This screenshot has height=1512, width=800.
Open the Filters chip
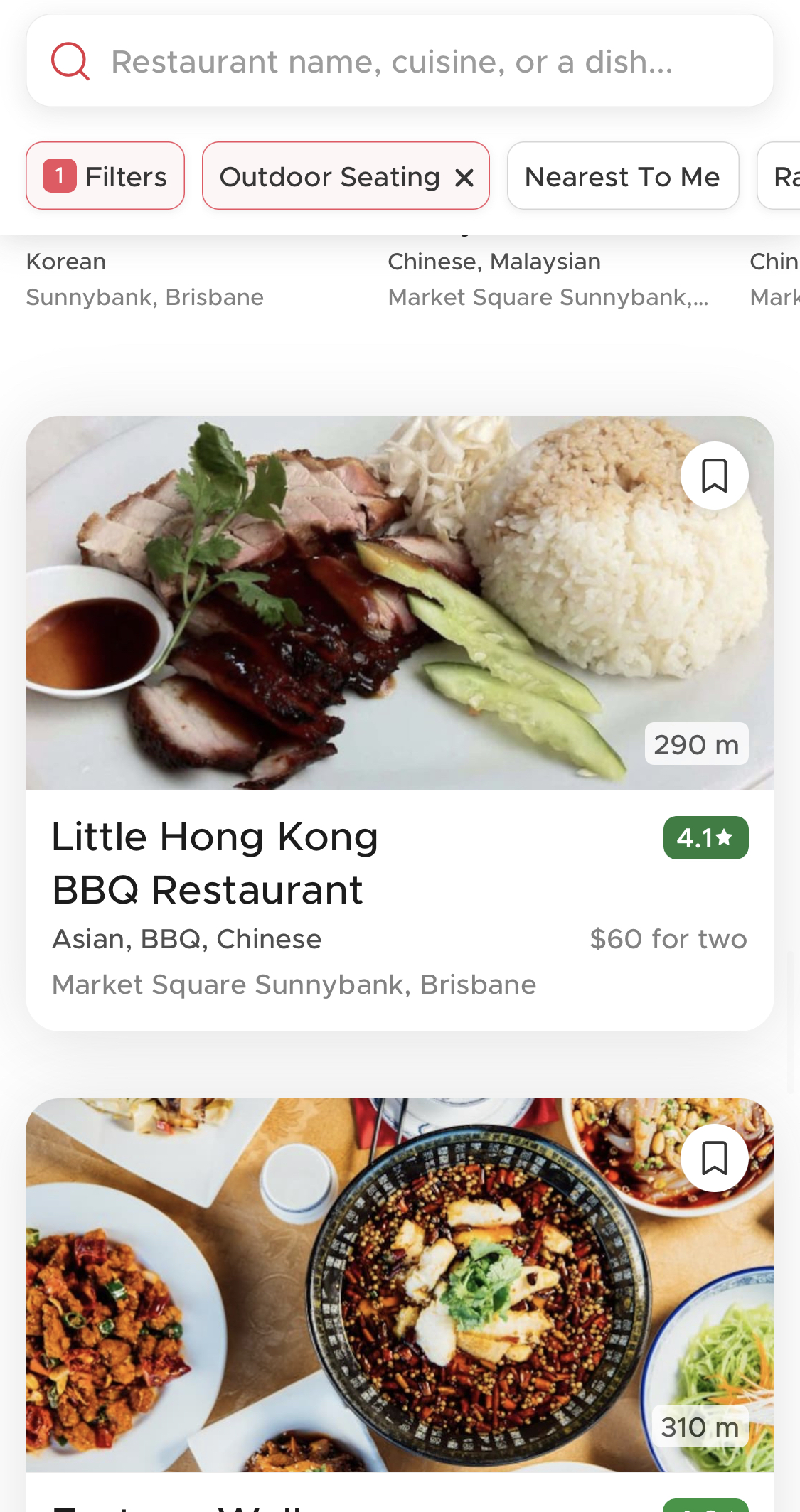tap(105, 176)
